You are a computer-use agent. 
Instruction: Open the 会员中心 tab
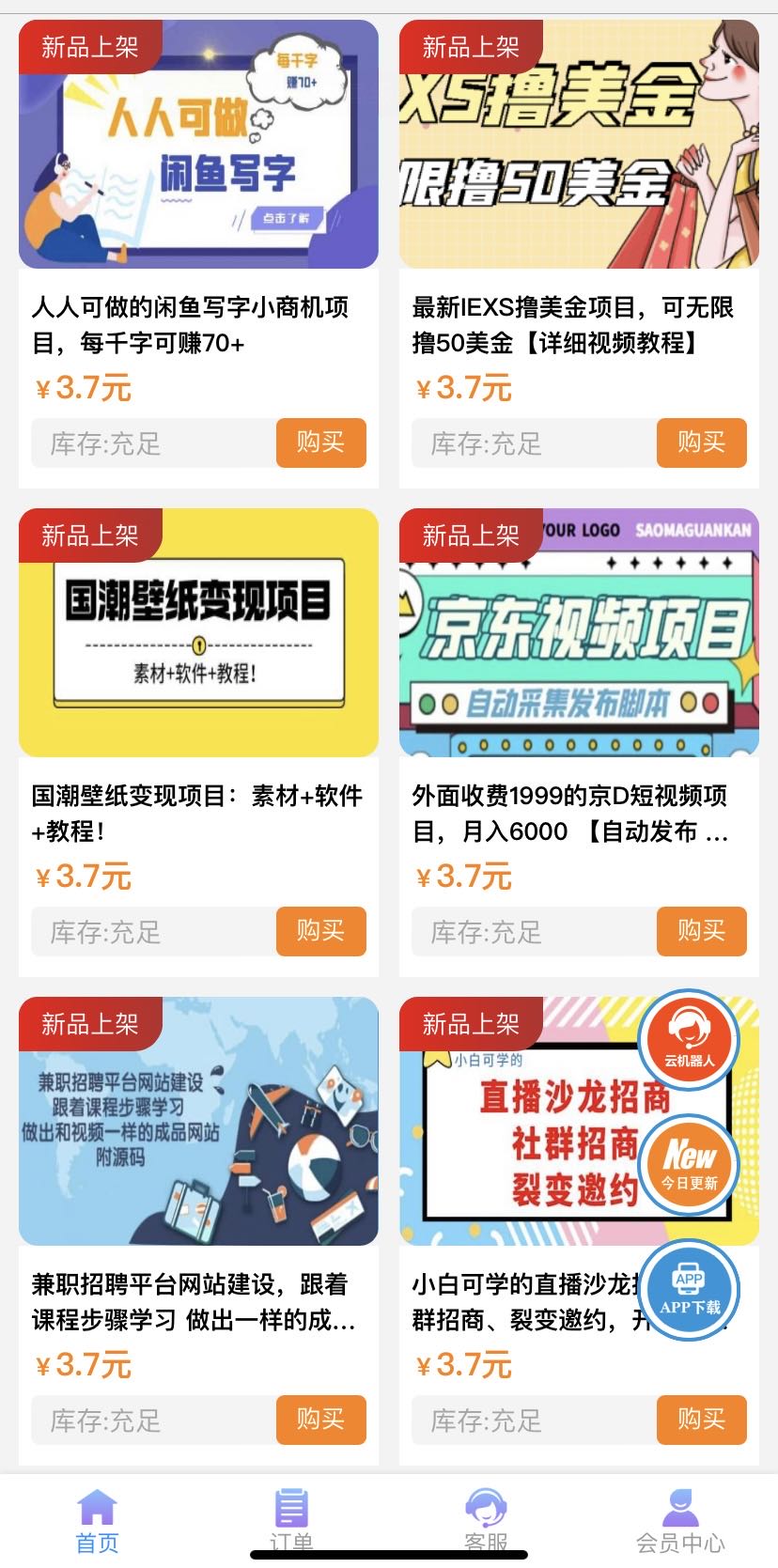click(x=680, y=1519)
